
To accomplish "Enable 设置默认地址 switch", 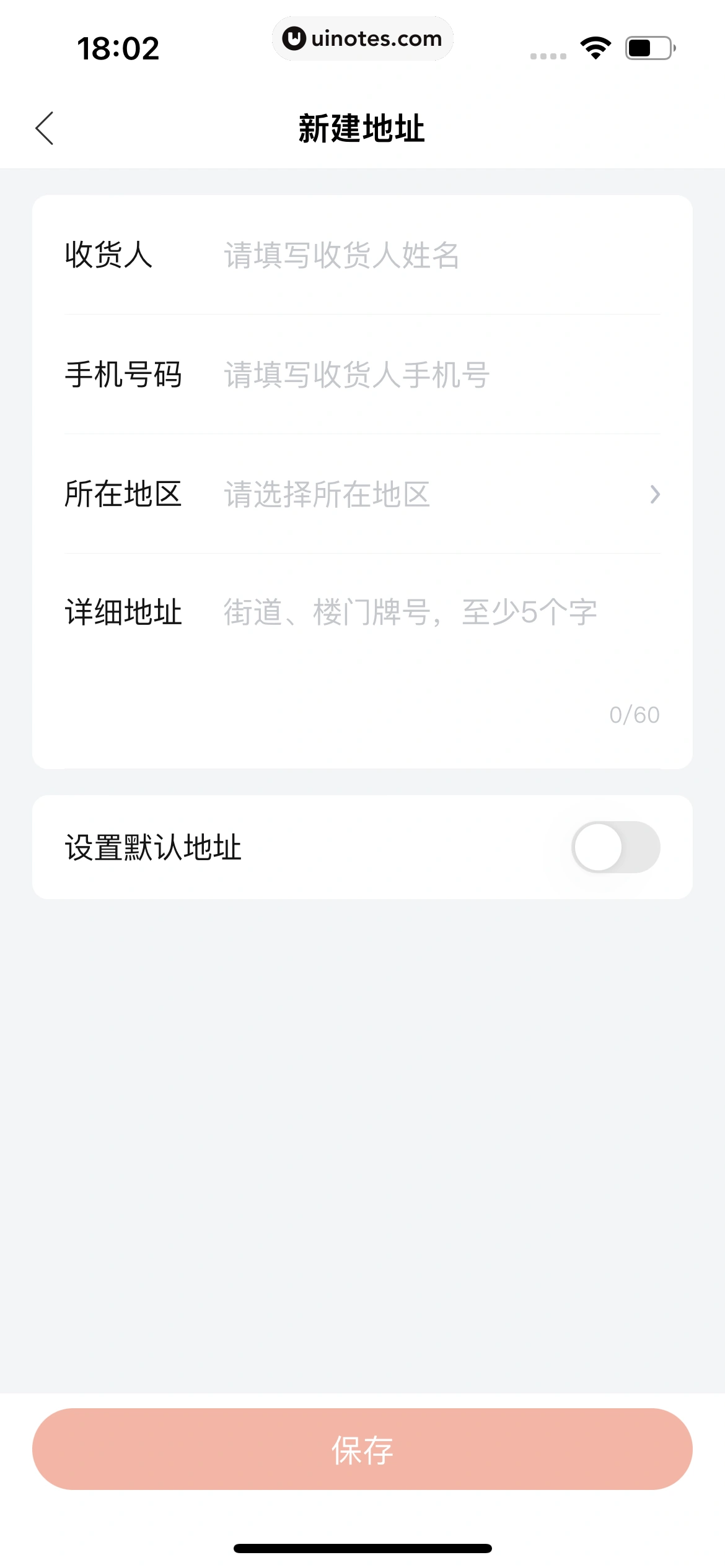I will click(615, 847).
